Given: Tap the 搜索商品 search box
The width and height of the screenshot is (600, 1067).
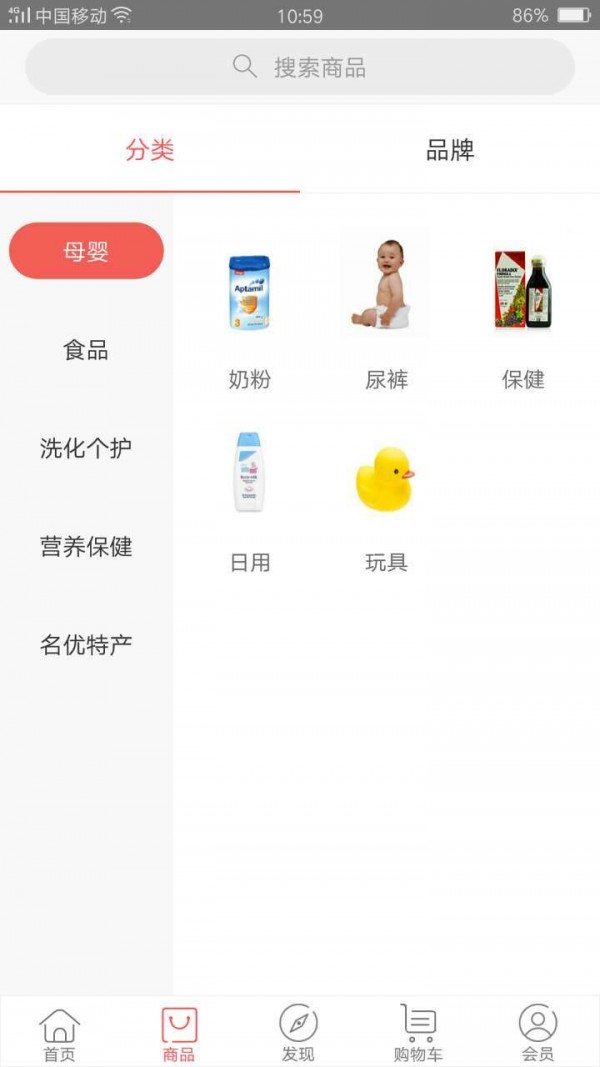Looking at the screenshot, I should tap(300, 67).
